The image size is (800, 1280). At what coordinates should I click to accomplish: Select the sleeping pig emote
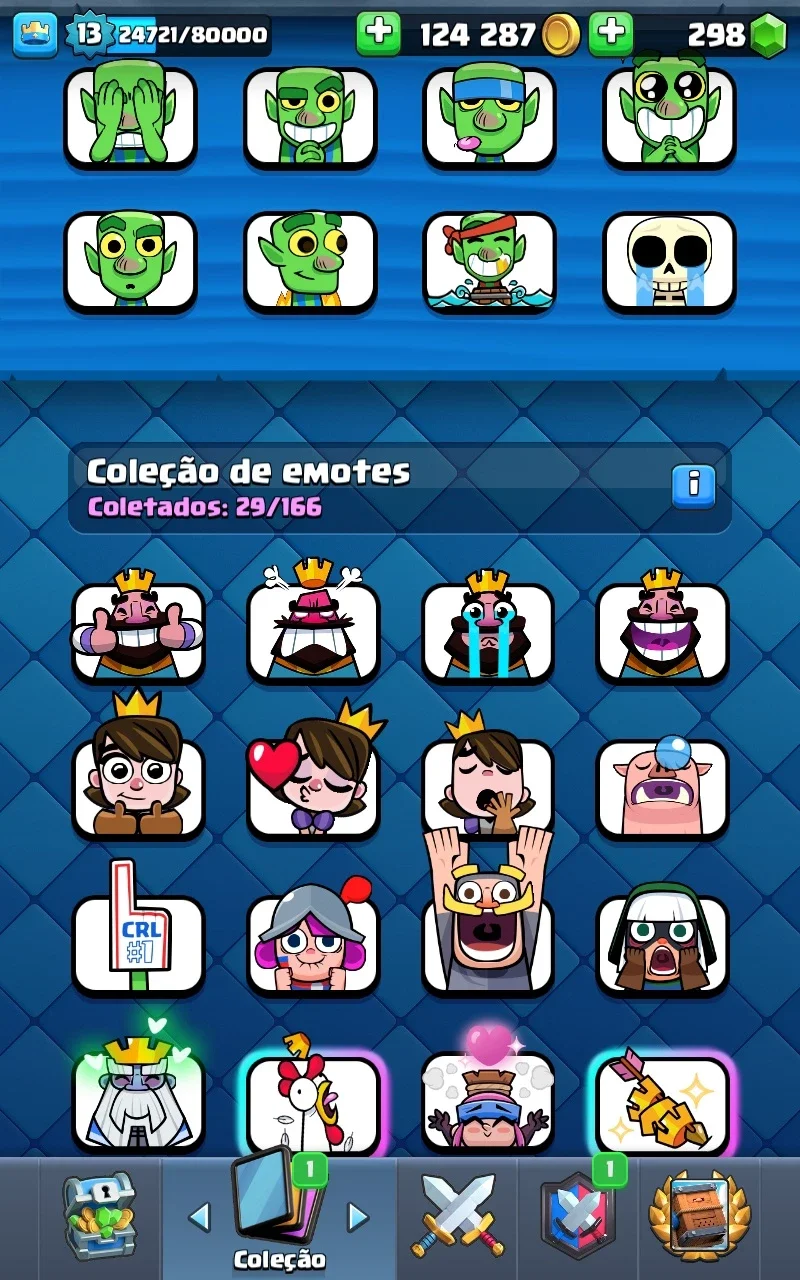pyautogui.click(x=662, y=788)
